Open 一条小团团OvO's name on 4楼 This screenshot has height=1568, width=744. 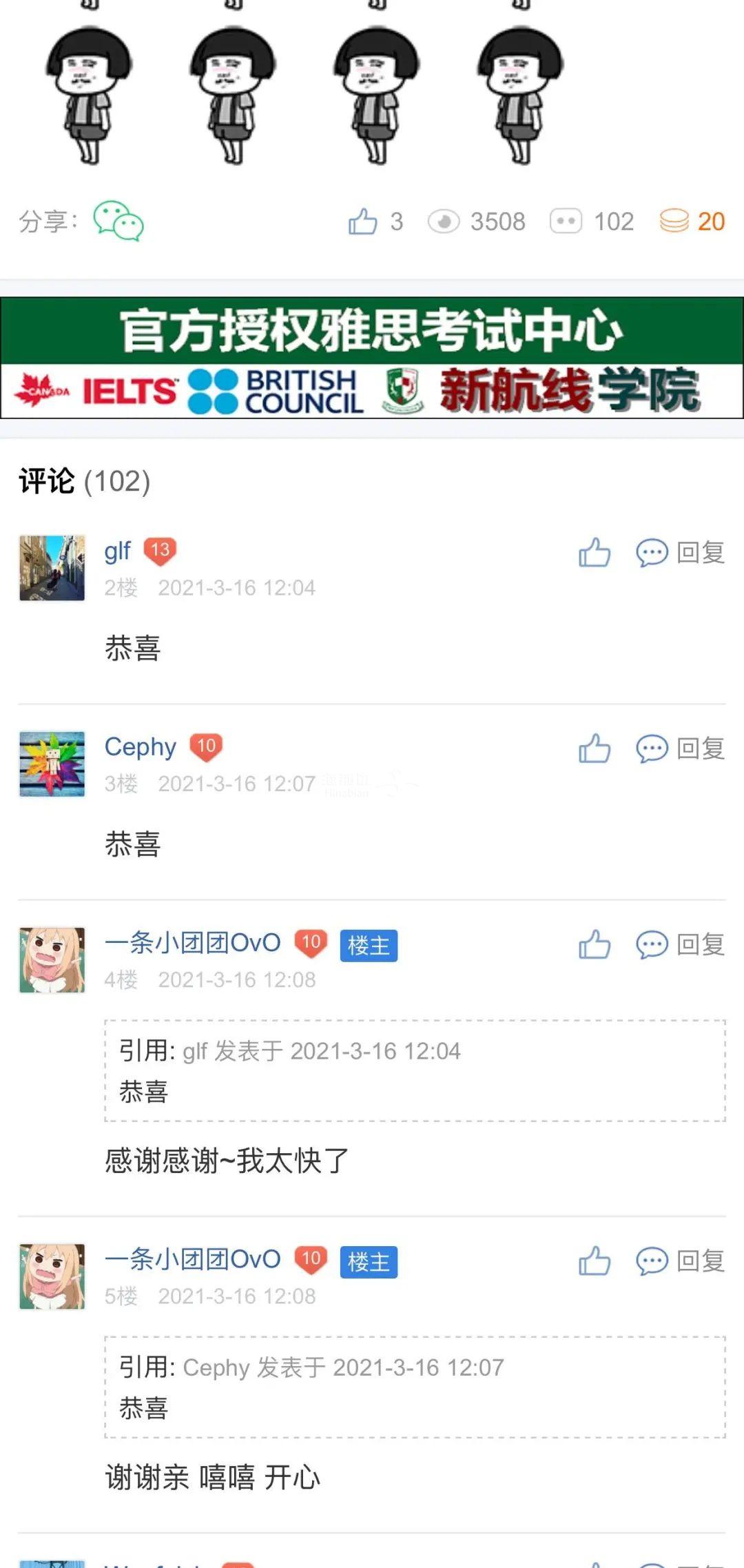pyautogui.click(x=193, y=942)
